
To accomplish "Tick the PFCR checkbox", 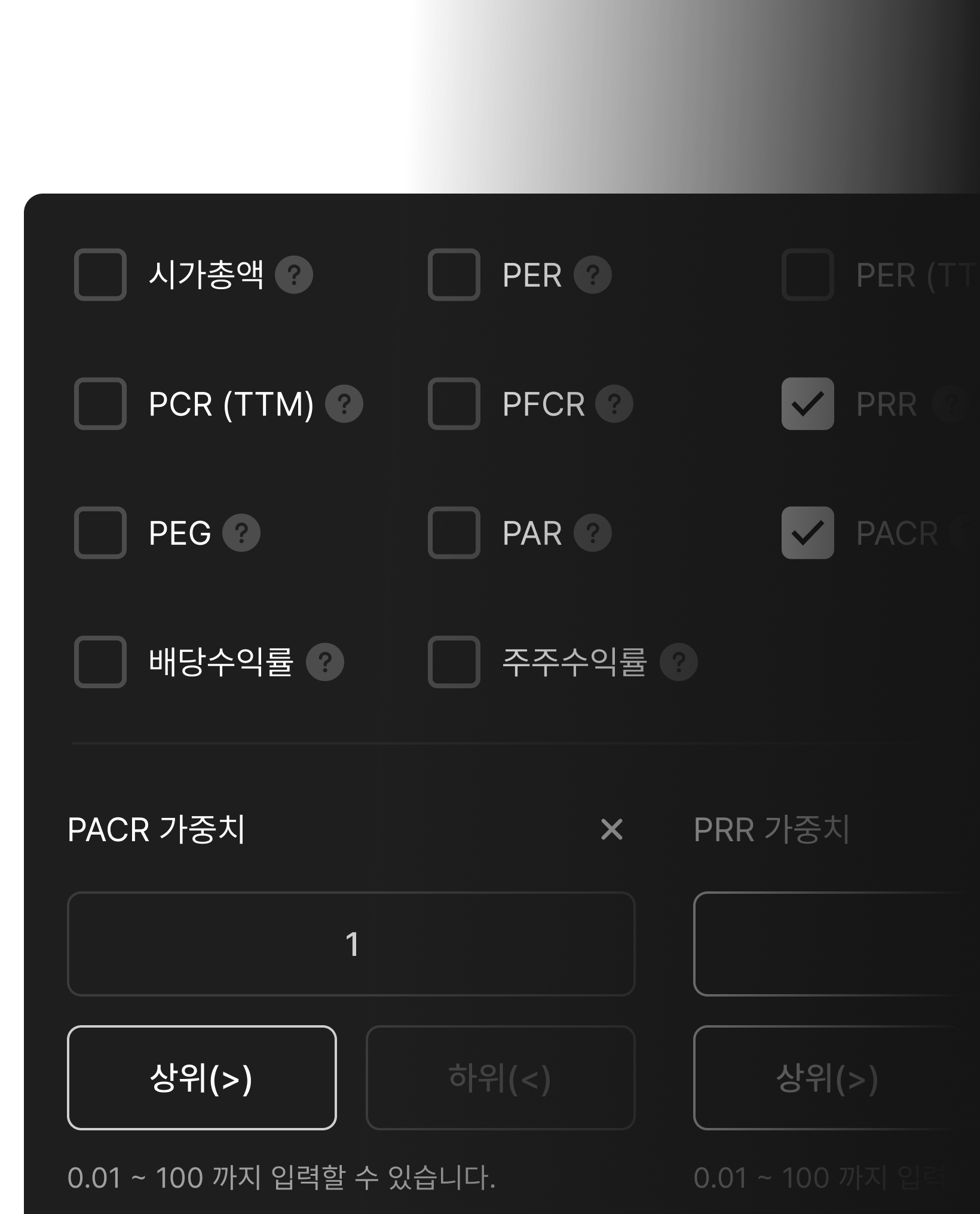I will point(454,404).
